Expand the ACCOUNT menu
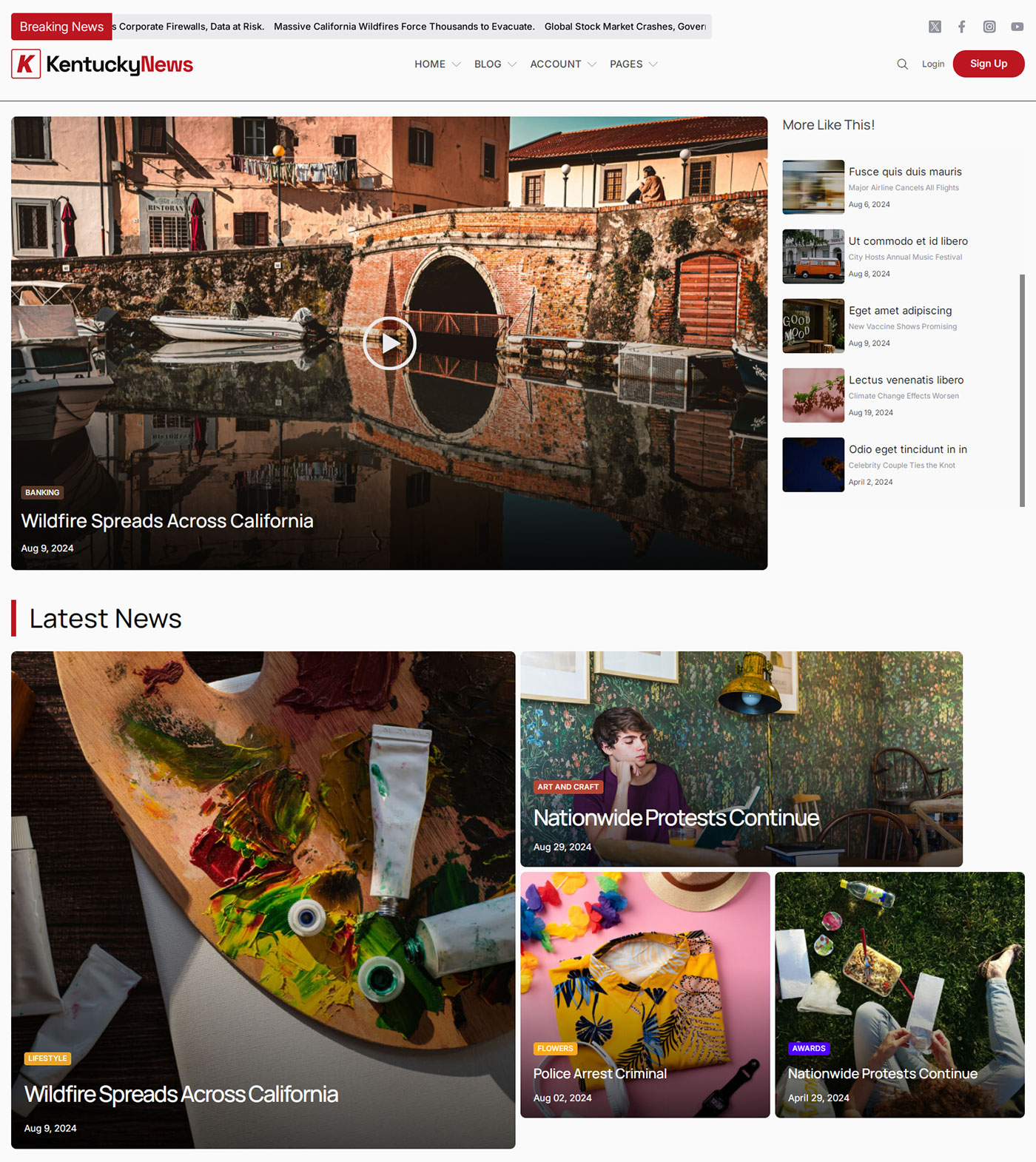Image resolution: width=1036 pixels, height=1162 pixels. [562, 64]
